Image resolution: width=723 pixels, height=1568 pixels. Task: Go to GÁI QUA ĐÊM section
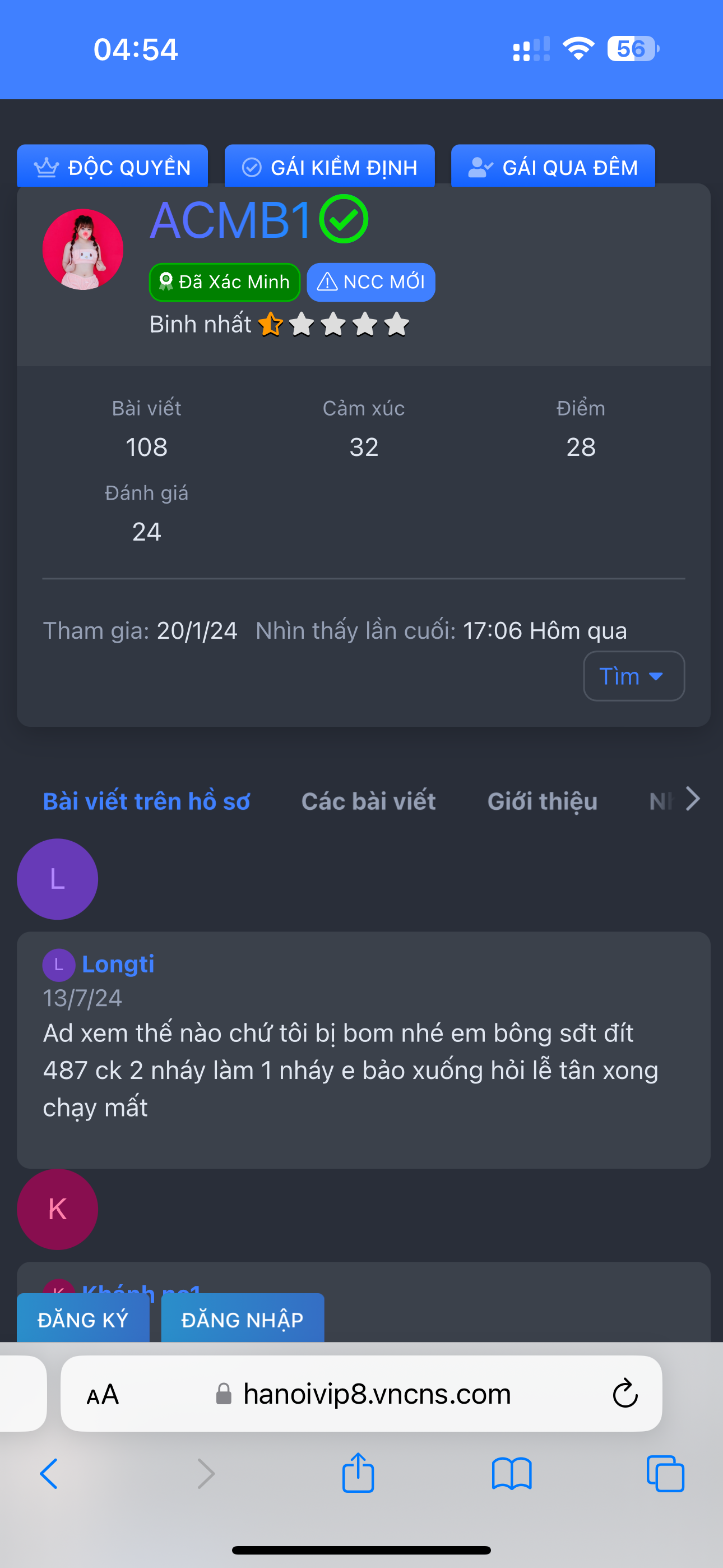click(553, 167)
